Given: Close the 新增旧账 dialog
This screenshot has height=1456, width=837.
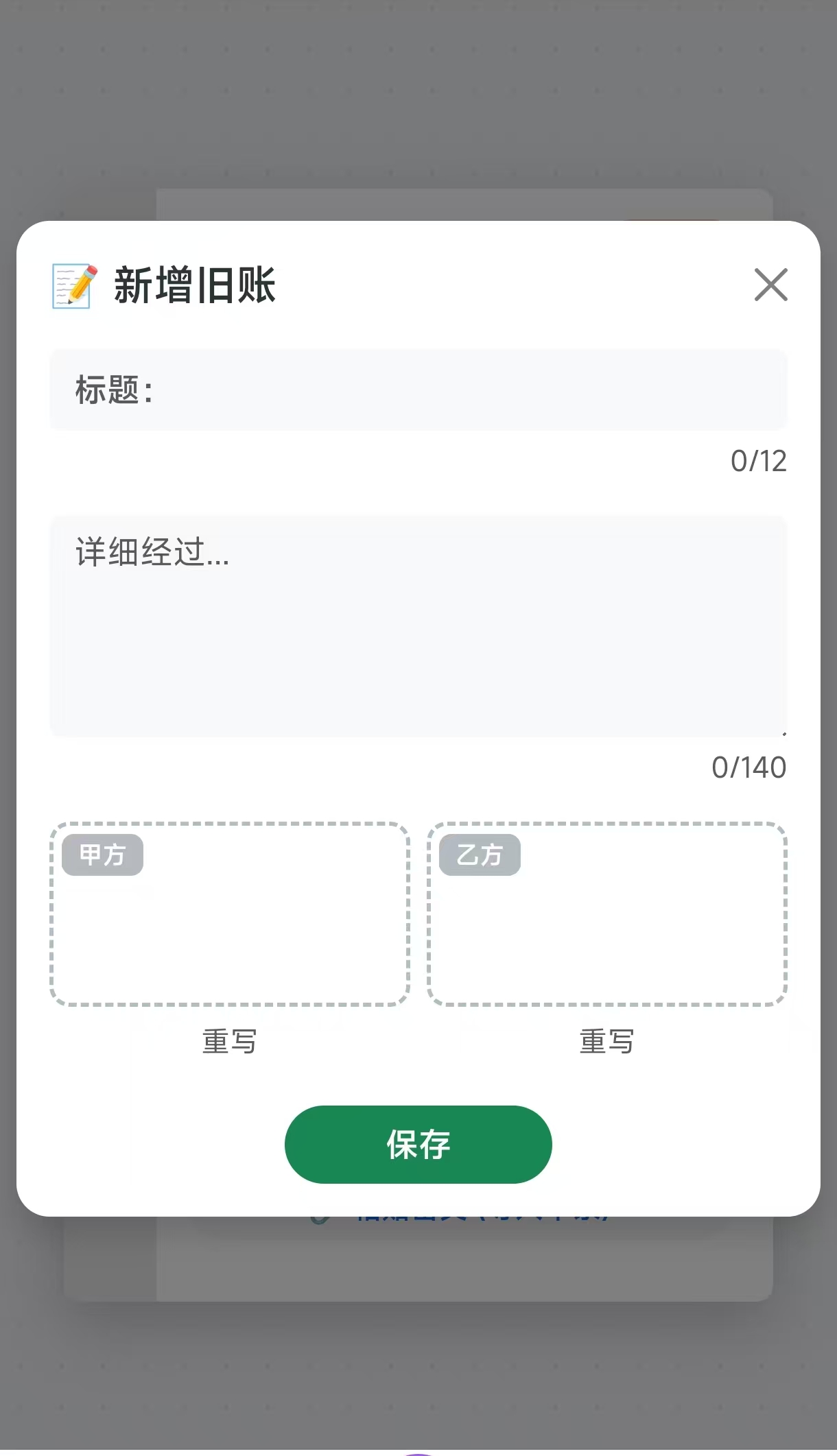Looking at the screenshot, I should point(770,285).
